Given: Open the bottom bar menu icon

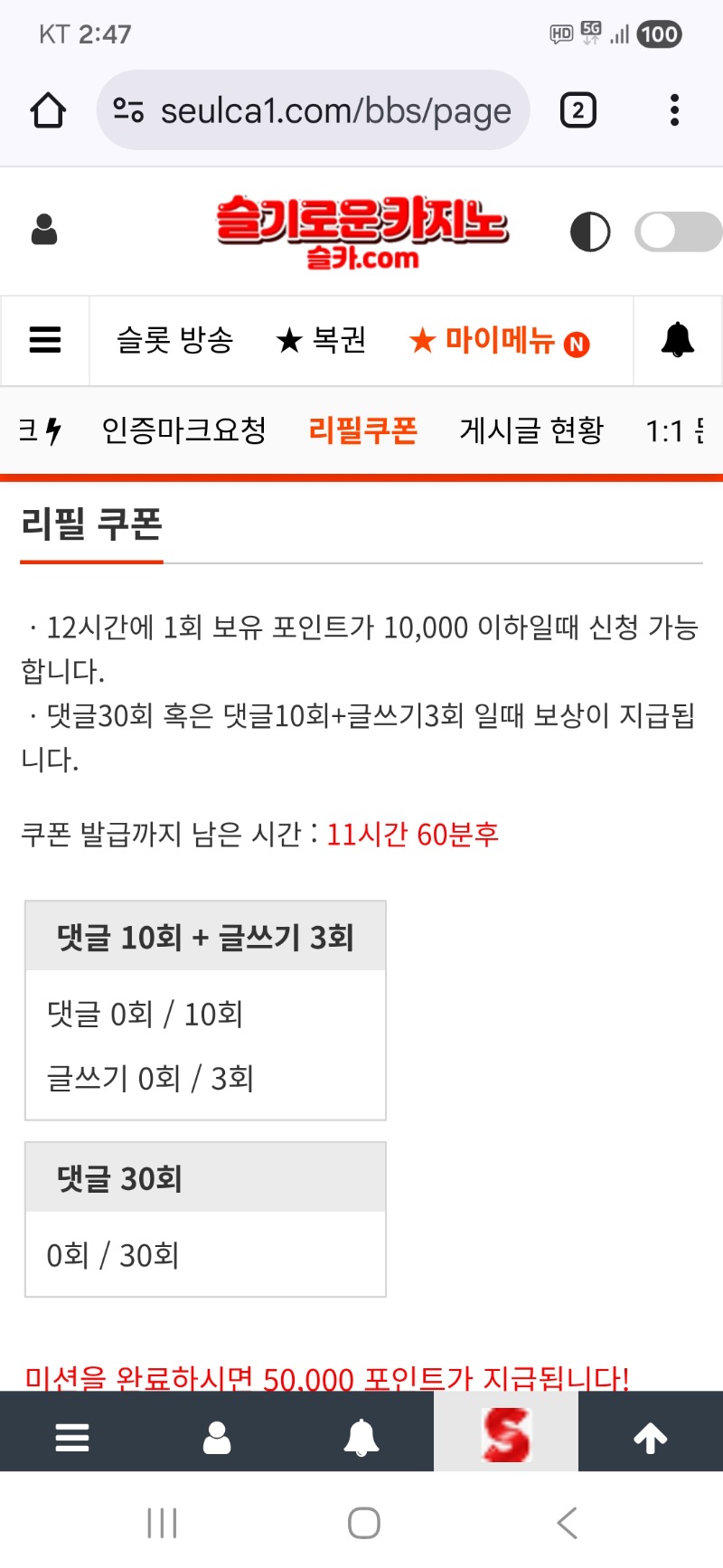Looking at the screenshot, I should point(72,1436).
